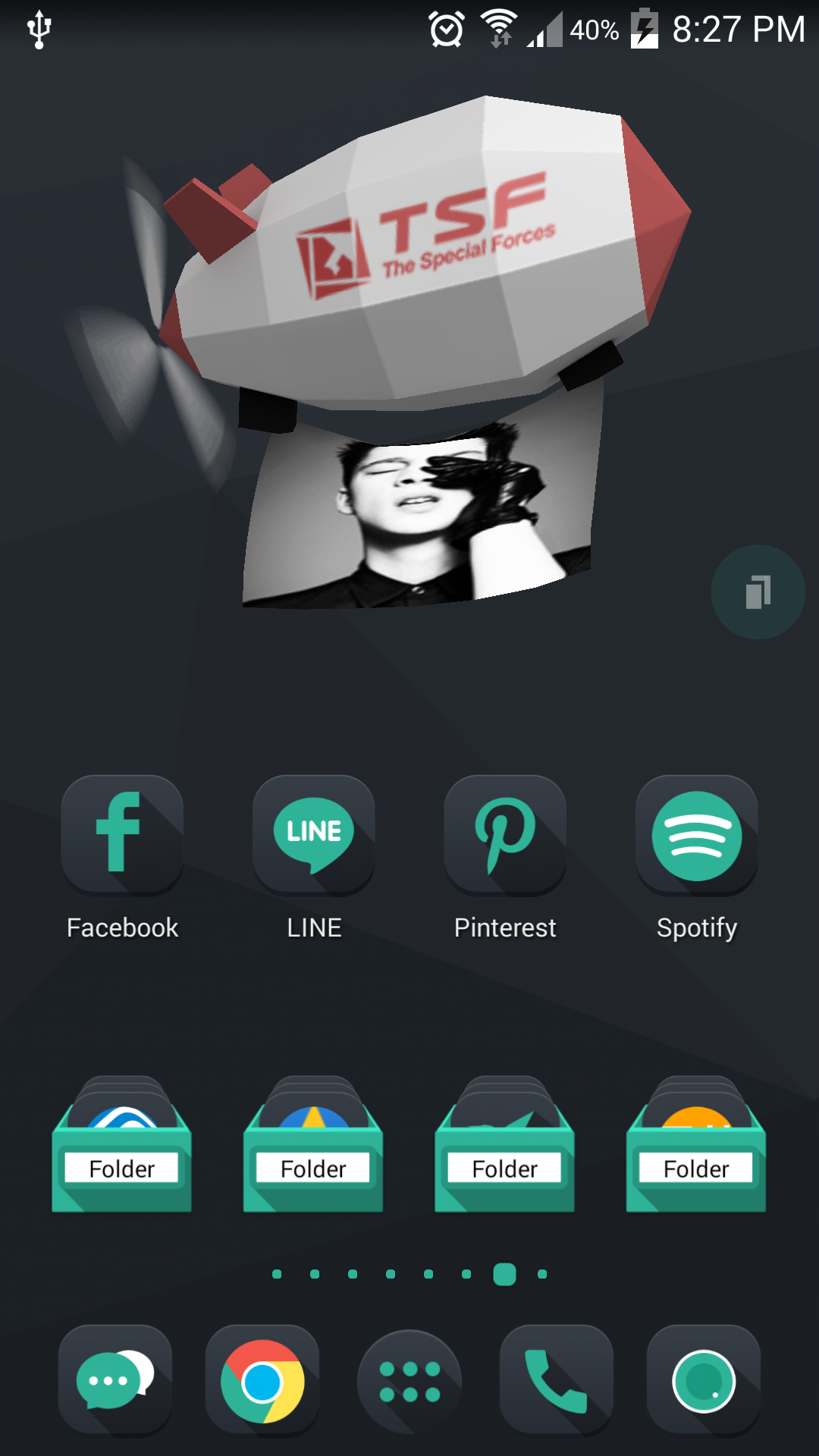Open the rightmost Folder with the orange app
This screenshot has width=819, height=1456.
(695, 1145)
